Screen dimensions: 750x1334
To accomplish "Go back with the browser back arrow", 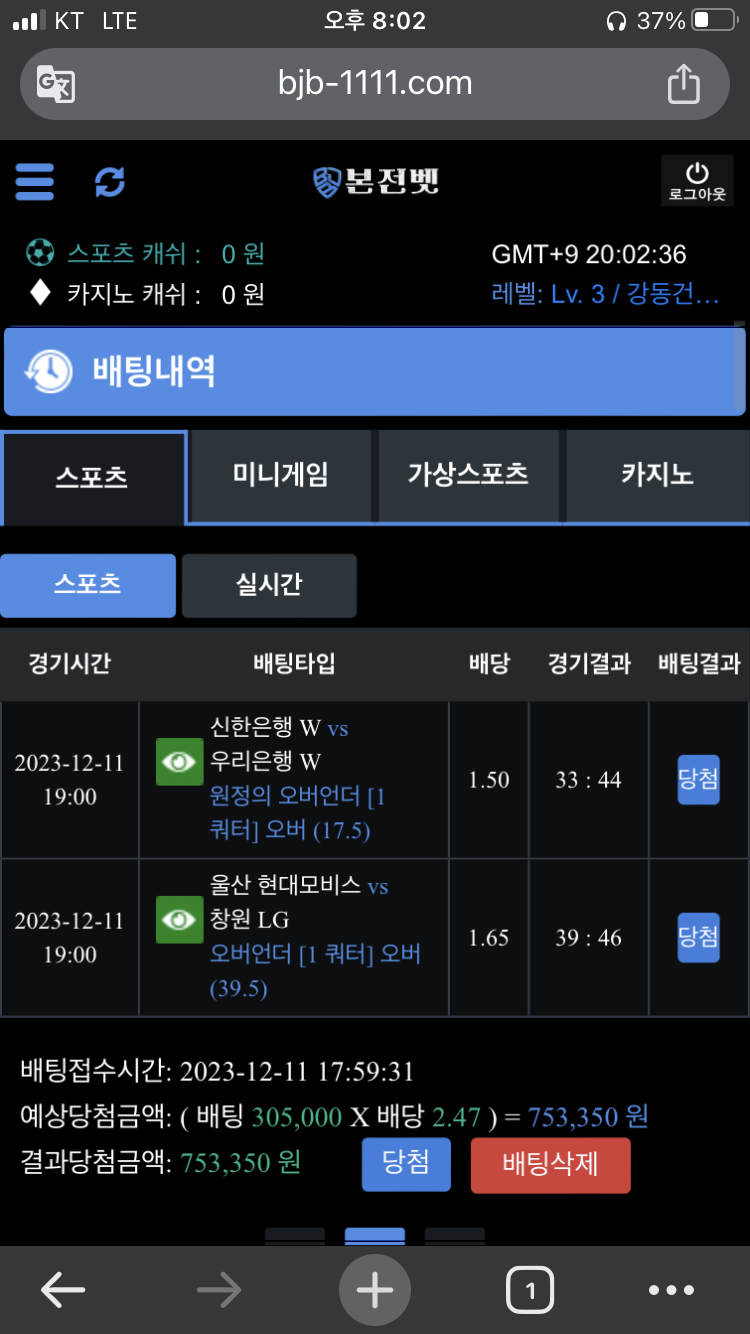I will pyautogui.click(x=63, y=1291).
